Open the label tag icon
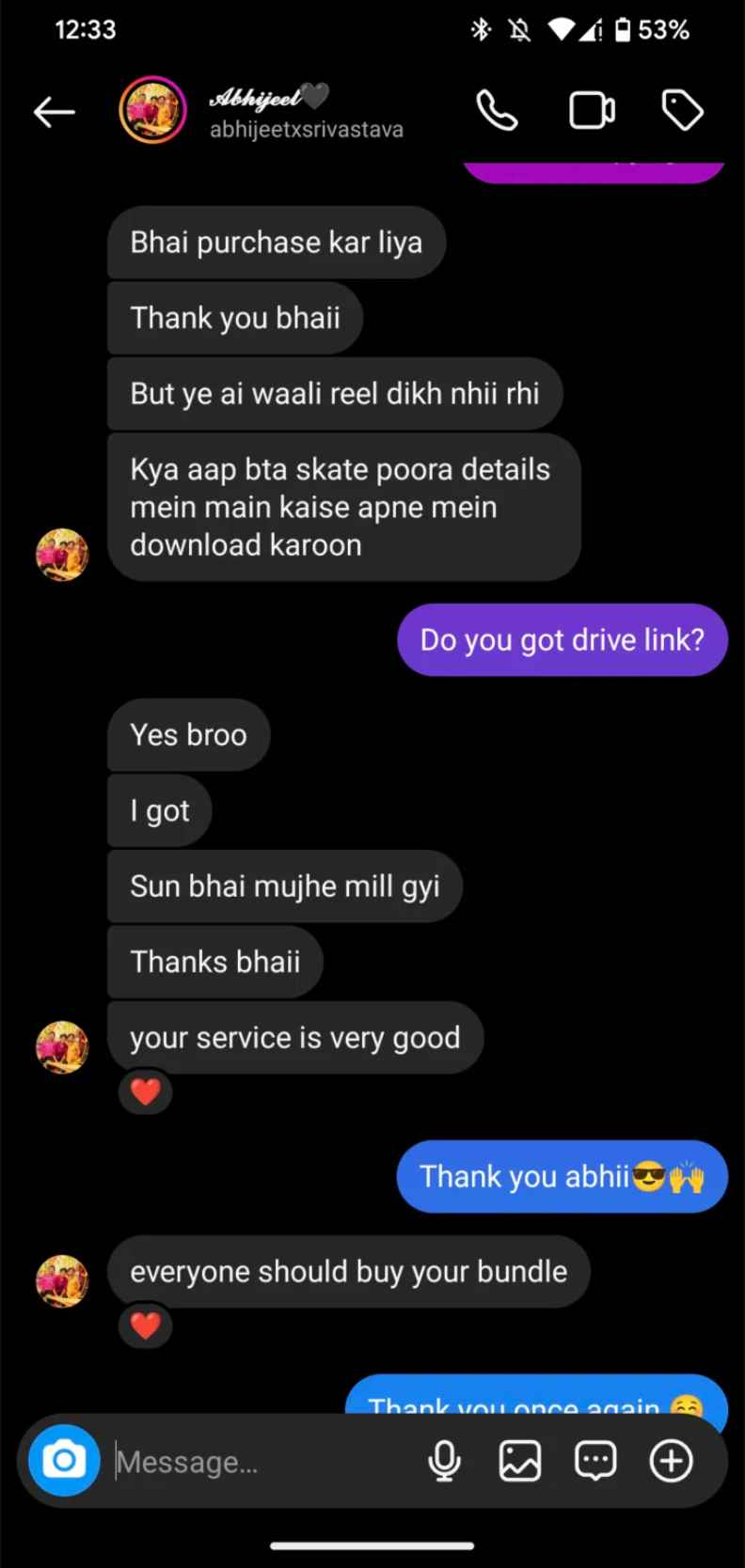 pos(682,111)
